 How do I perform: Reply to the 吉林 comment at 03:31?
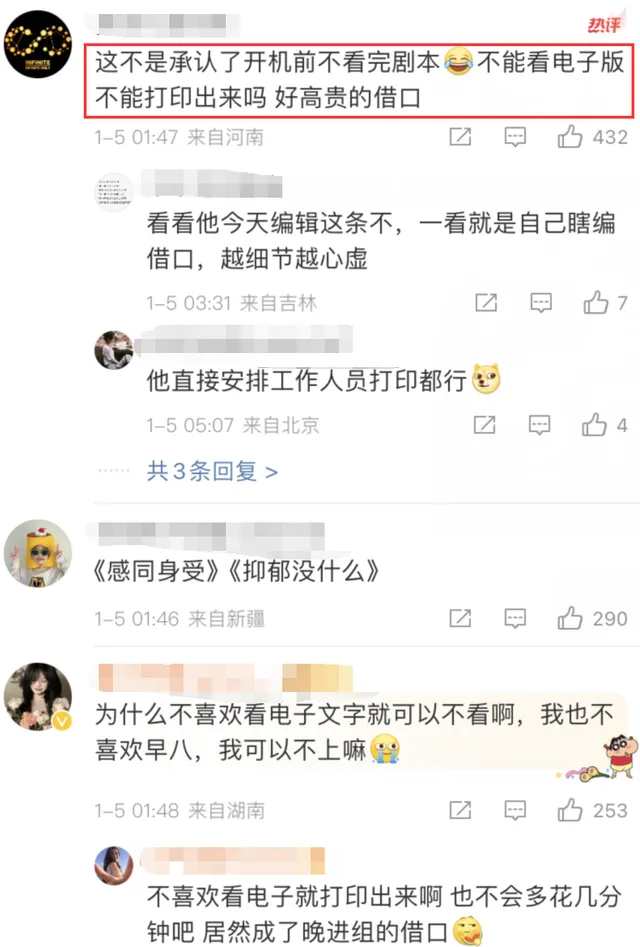(541, 302)
